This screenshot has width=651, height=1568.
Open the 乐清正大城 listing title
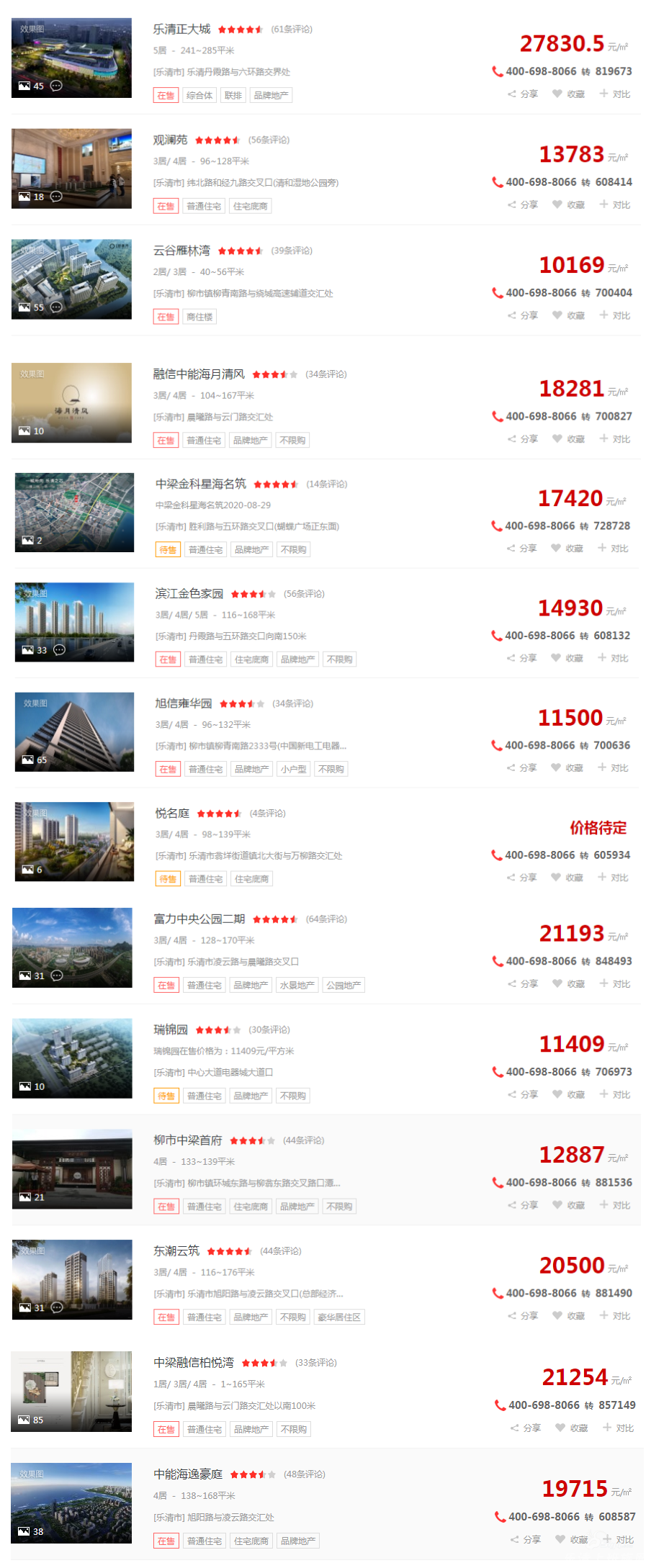point(181,30)
